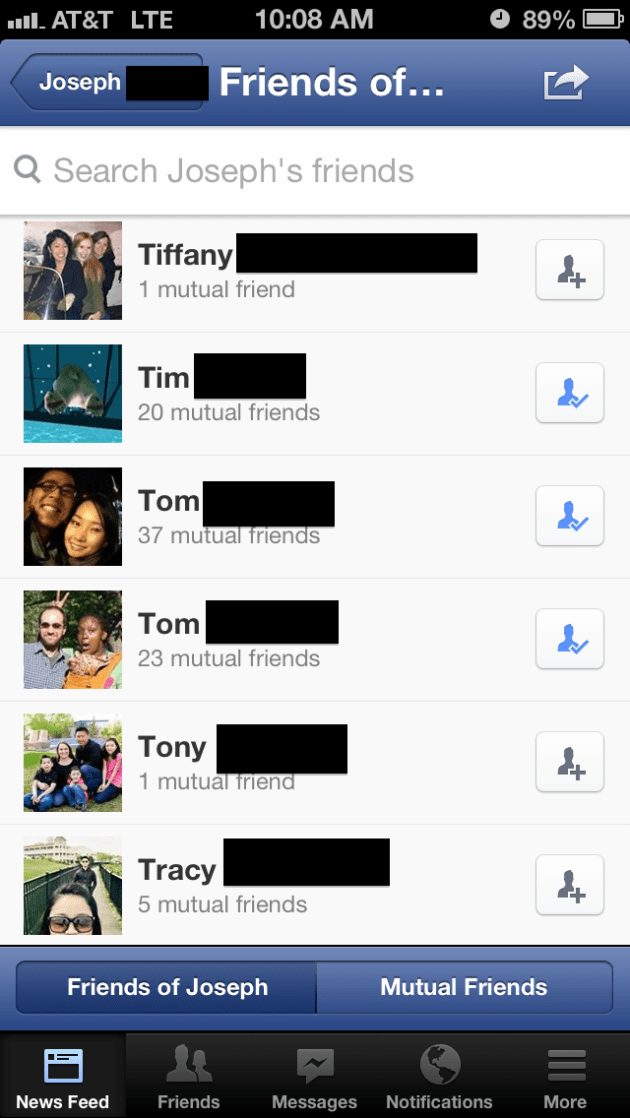Switch to Mutual Friends
This screenshot has width=630, height=1118.
[464, 988]
